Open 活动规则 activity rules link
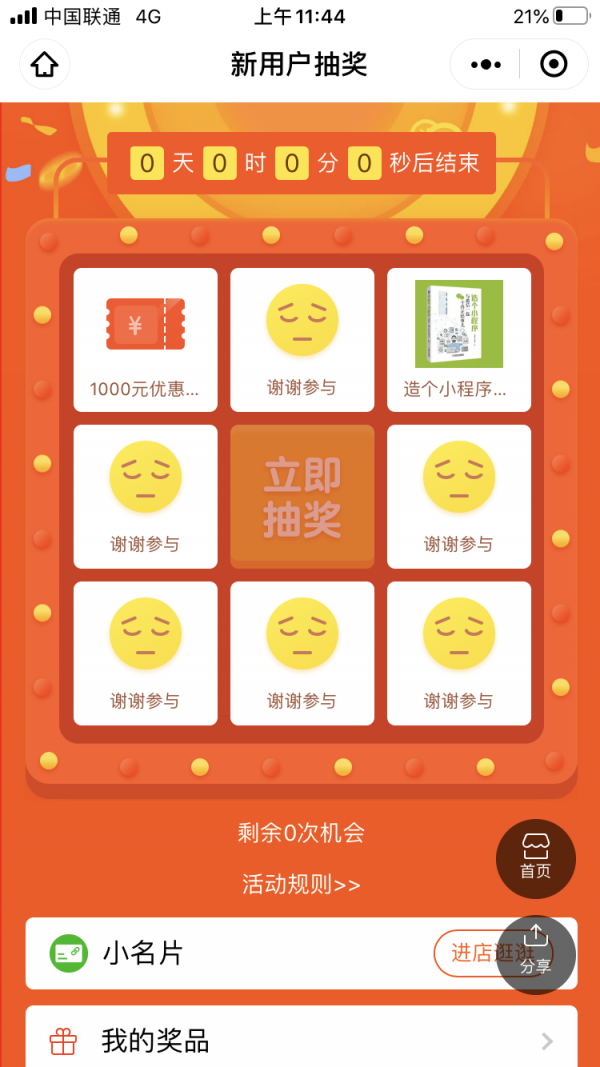 click(x=301, y=884)
